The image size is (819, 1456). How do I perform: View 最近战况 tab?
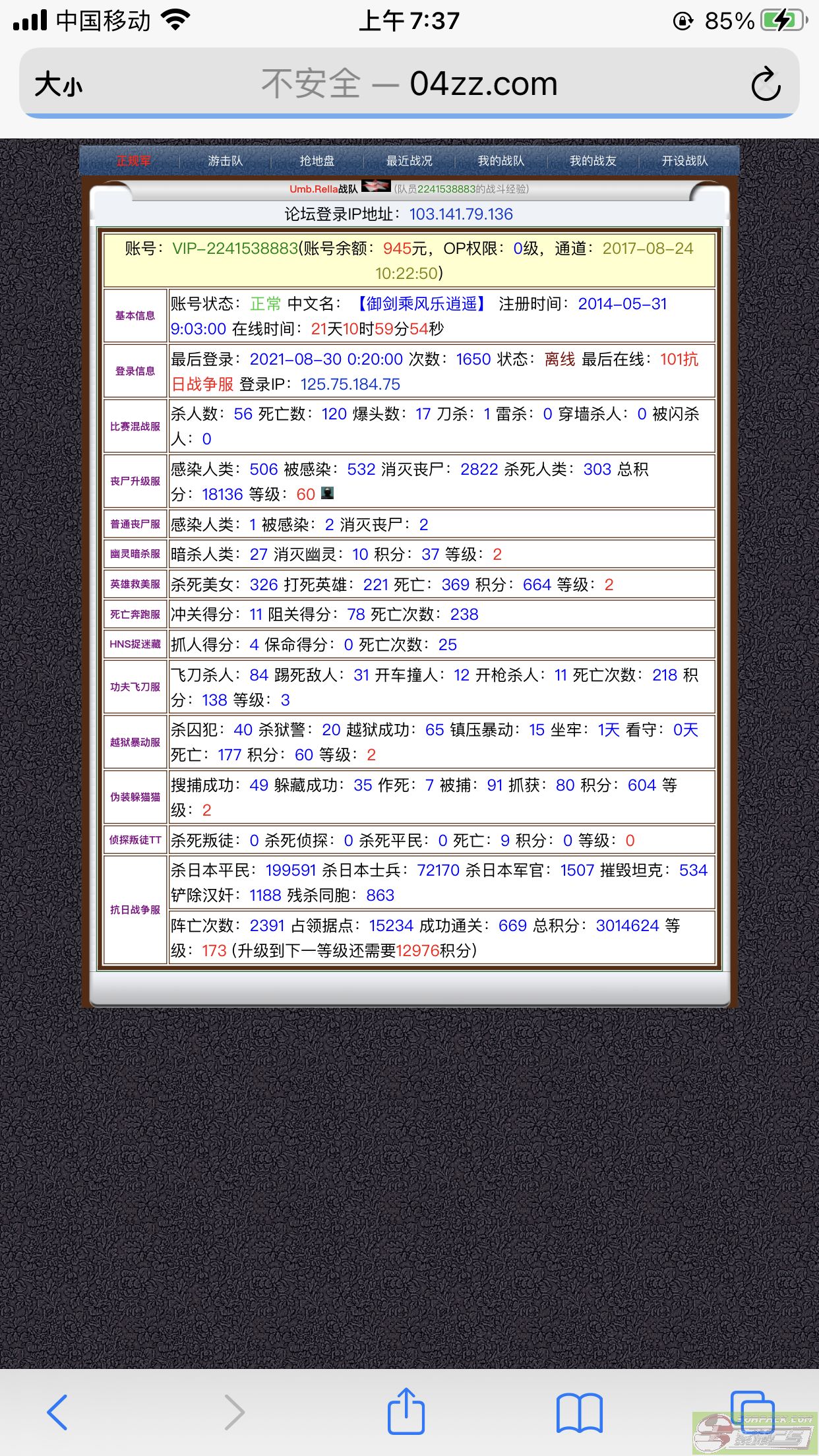click(409, 161)
